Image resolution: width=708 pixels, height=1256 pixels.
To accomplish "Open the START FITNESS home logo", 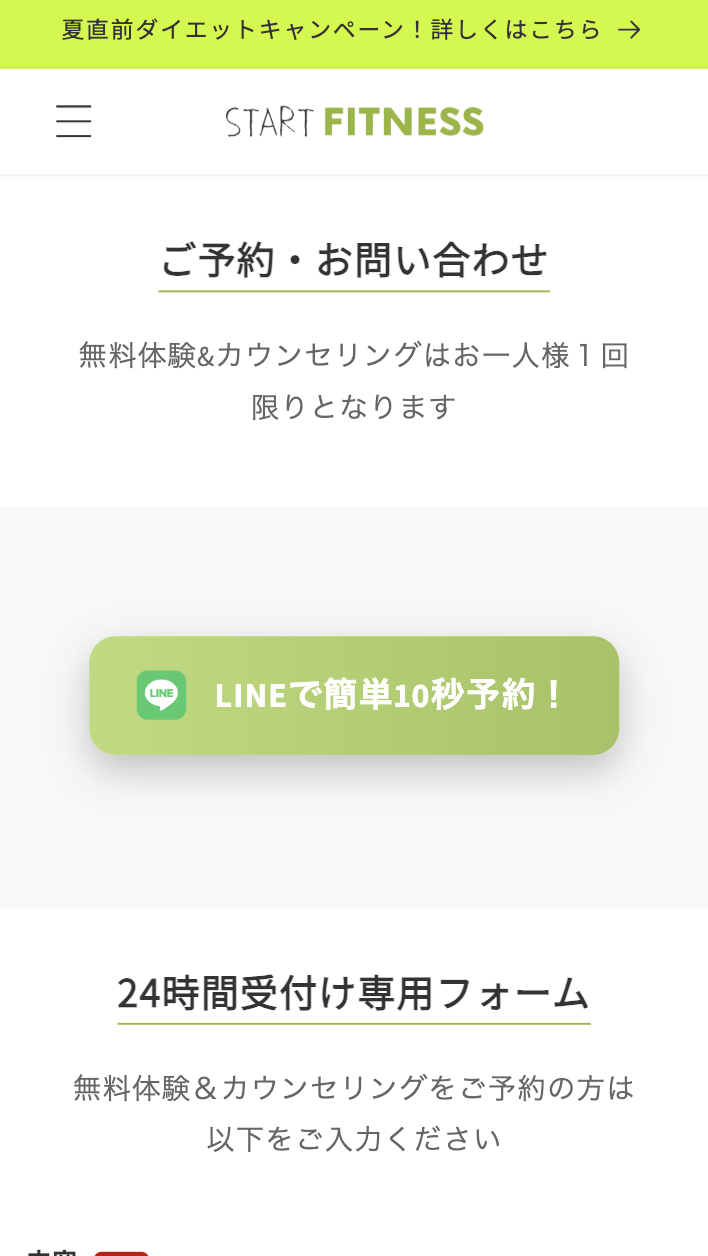I will tap(354, 121).
